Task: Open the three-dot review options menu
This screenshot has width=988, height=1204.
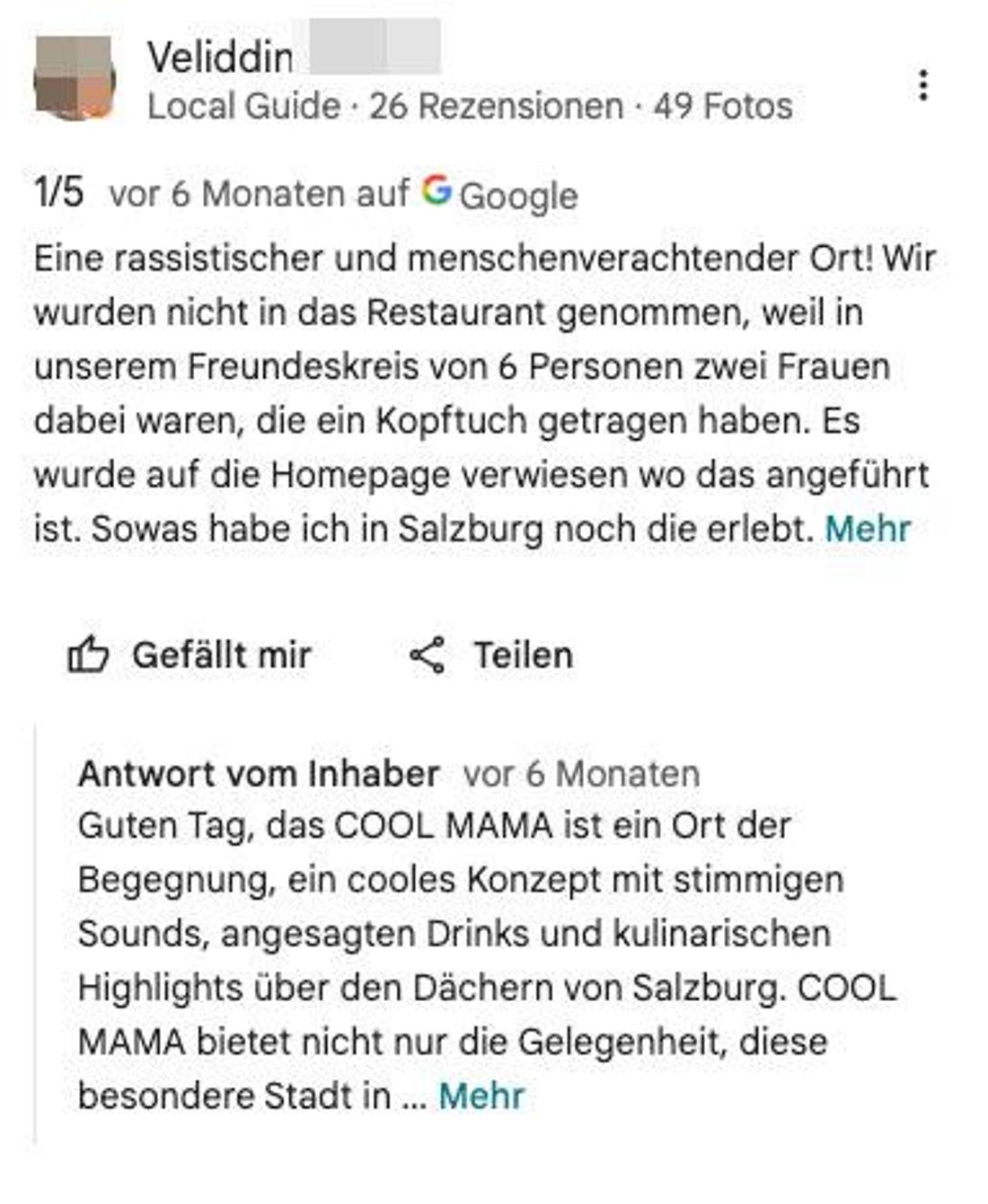Action: (922, 85)
